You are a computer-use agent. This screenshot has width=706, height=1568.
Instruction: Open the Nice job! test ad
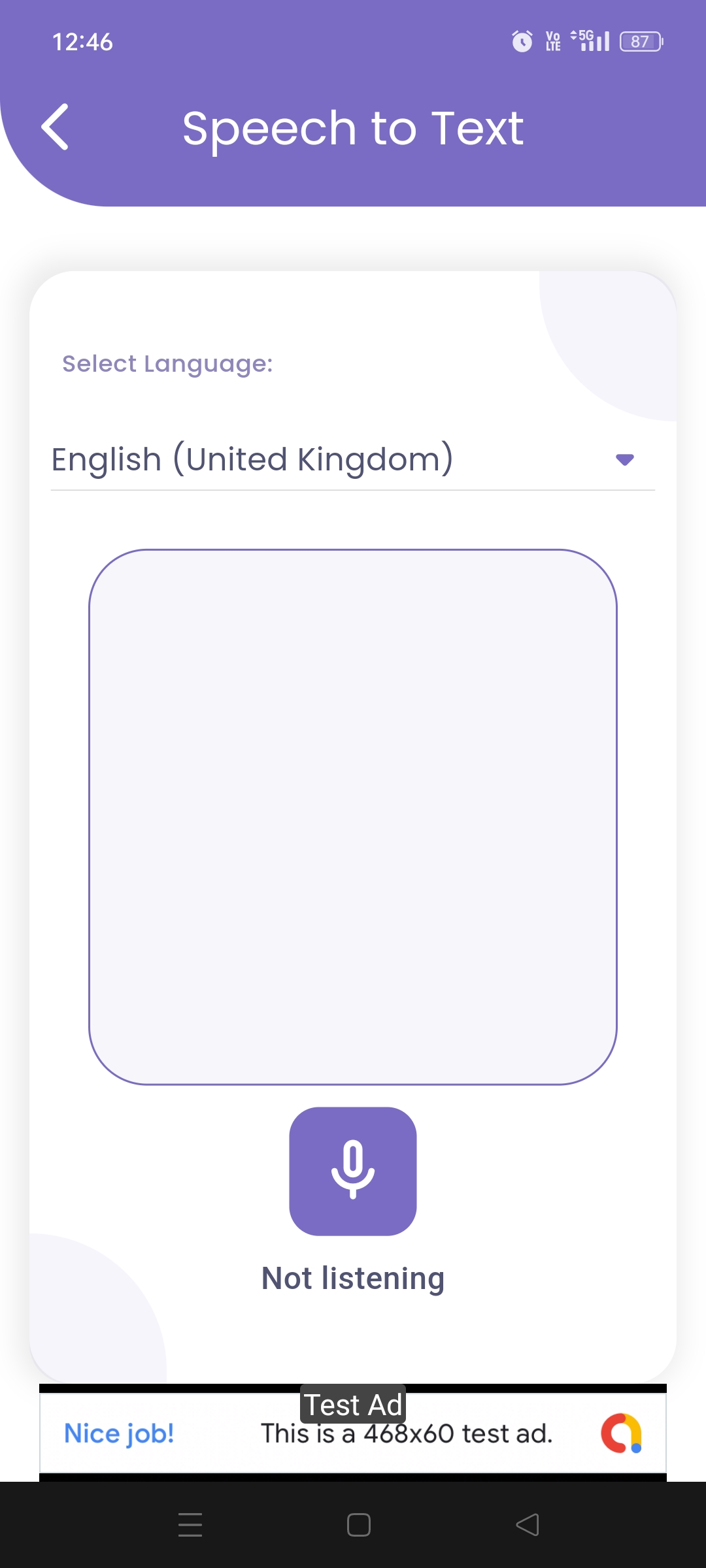click(x=353, y=1433)
